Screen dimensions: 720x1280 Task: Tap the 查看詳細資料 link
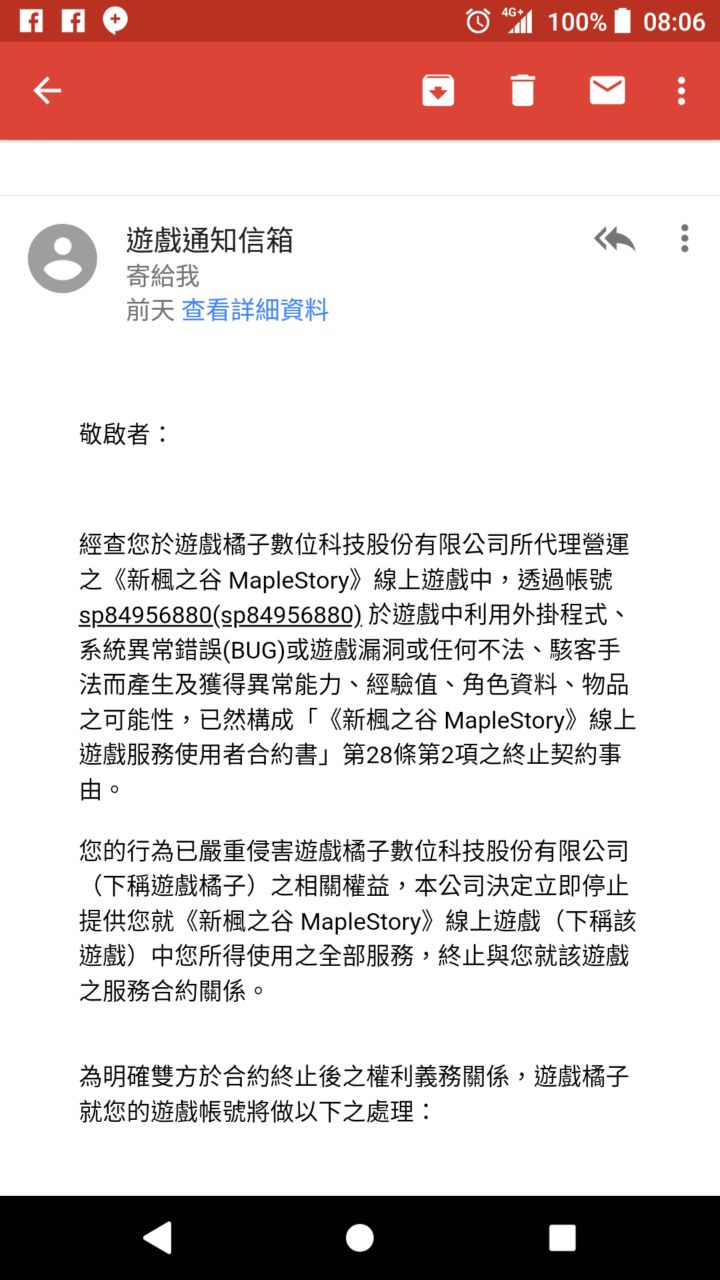pyautogui.click(x=254, y=310)
